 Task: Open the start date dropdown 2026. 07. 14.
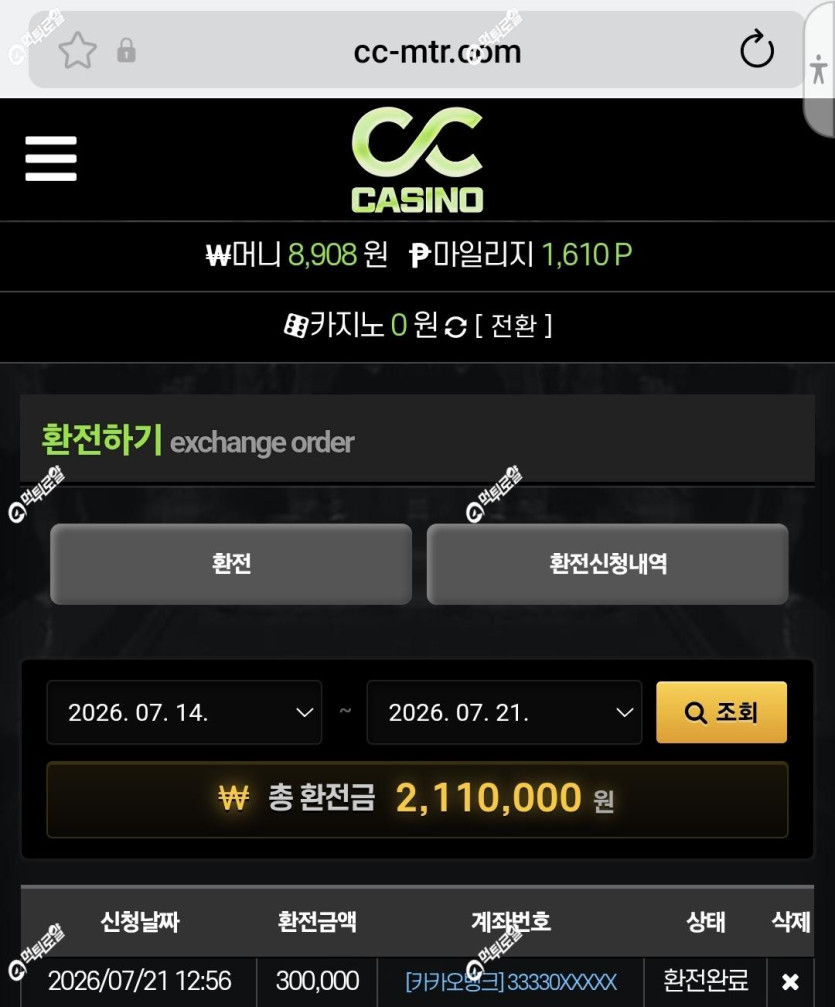(x=184, y=712)
